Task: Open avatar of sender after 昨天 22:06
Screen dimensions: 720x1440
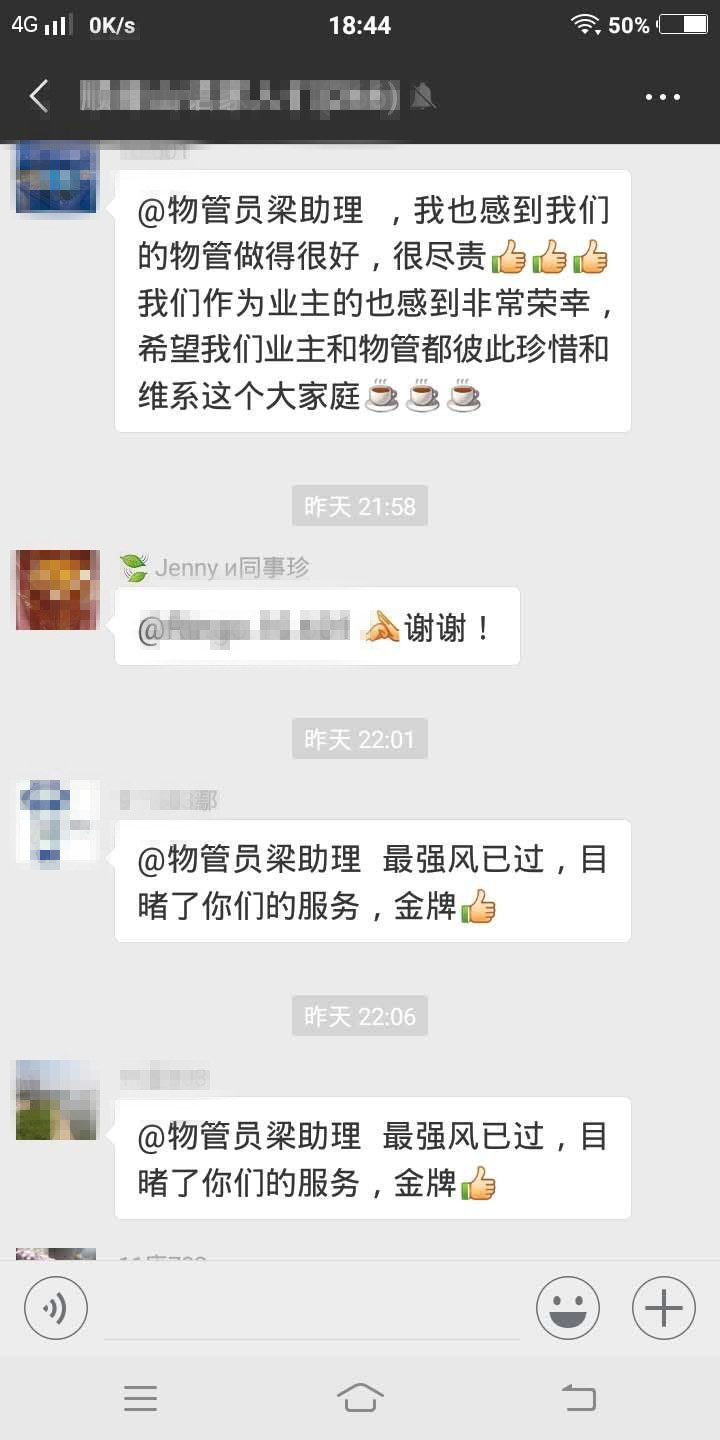Action: pos(57,1099)
